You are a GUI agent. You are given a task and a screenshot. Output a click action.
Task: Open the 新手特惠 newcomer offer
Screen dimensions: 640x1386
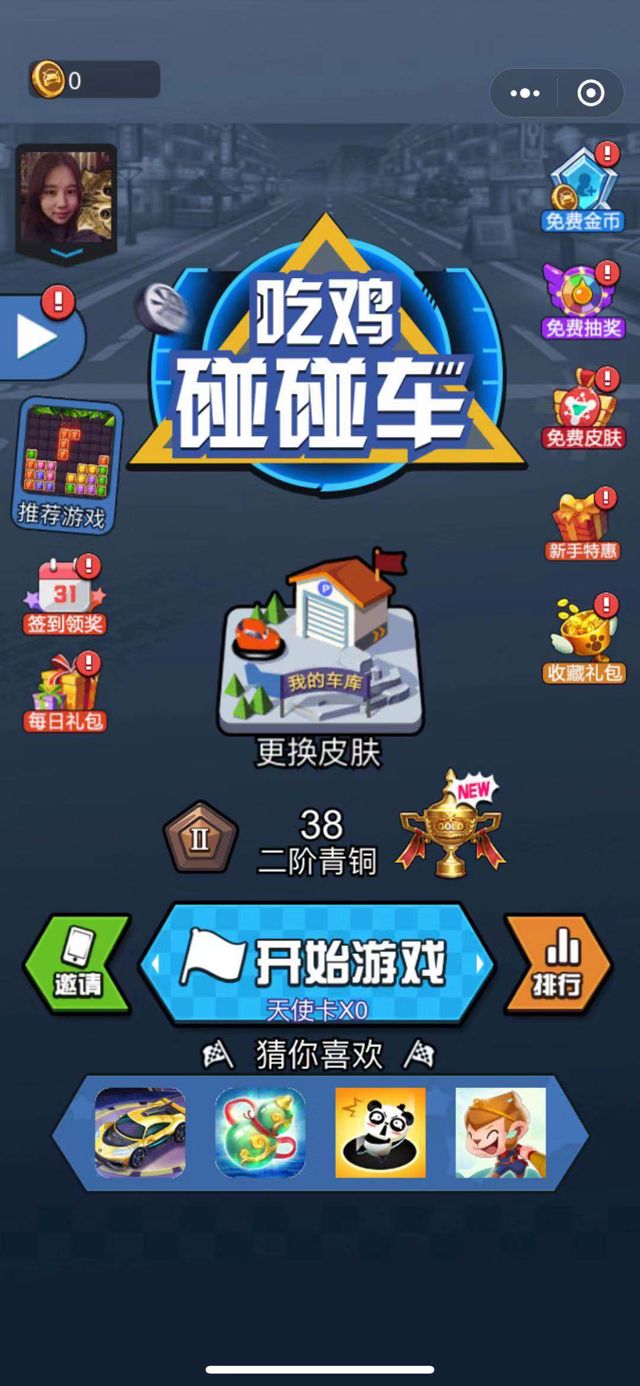[x=583, y=525]
